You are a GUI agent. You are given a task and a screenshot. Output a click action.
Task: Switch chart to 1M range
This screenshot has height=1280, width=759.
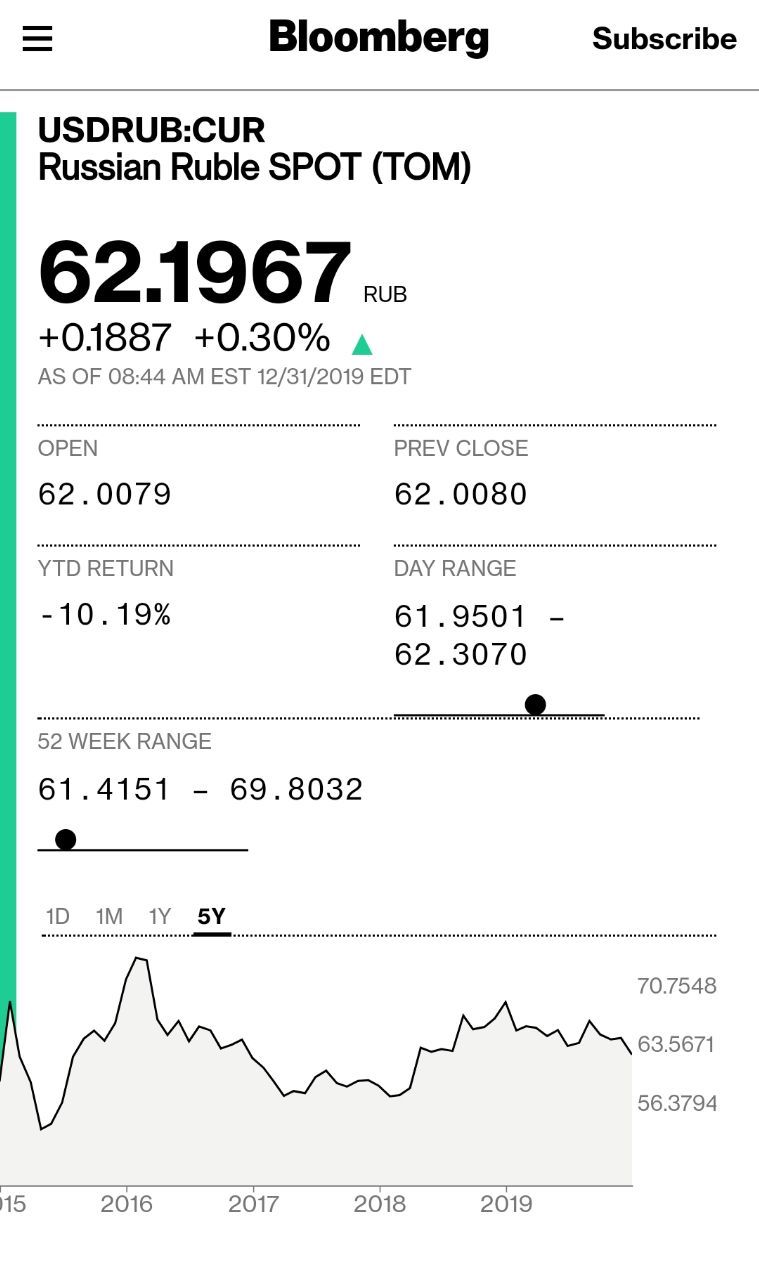109,916
